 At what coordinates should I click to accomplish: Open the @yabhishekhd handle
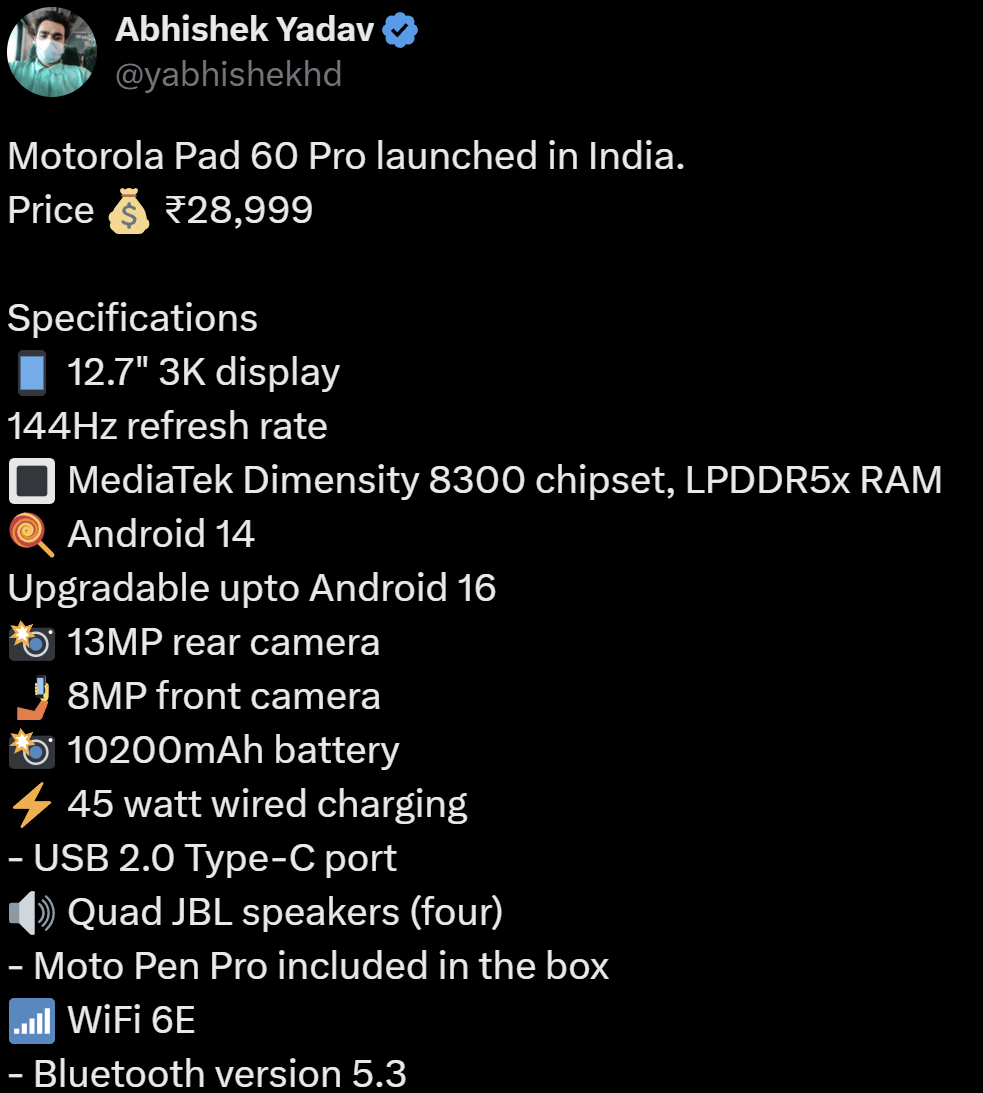click(228, 75)
